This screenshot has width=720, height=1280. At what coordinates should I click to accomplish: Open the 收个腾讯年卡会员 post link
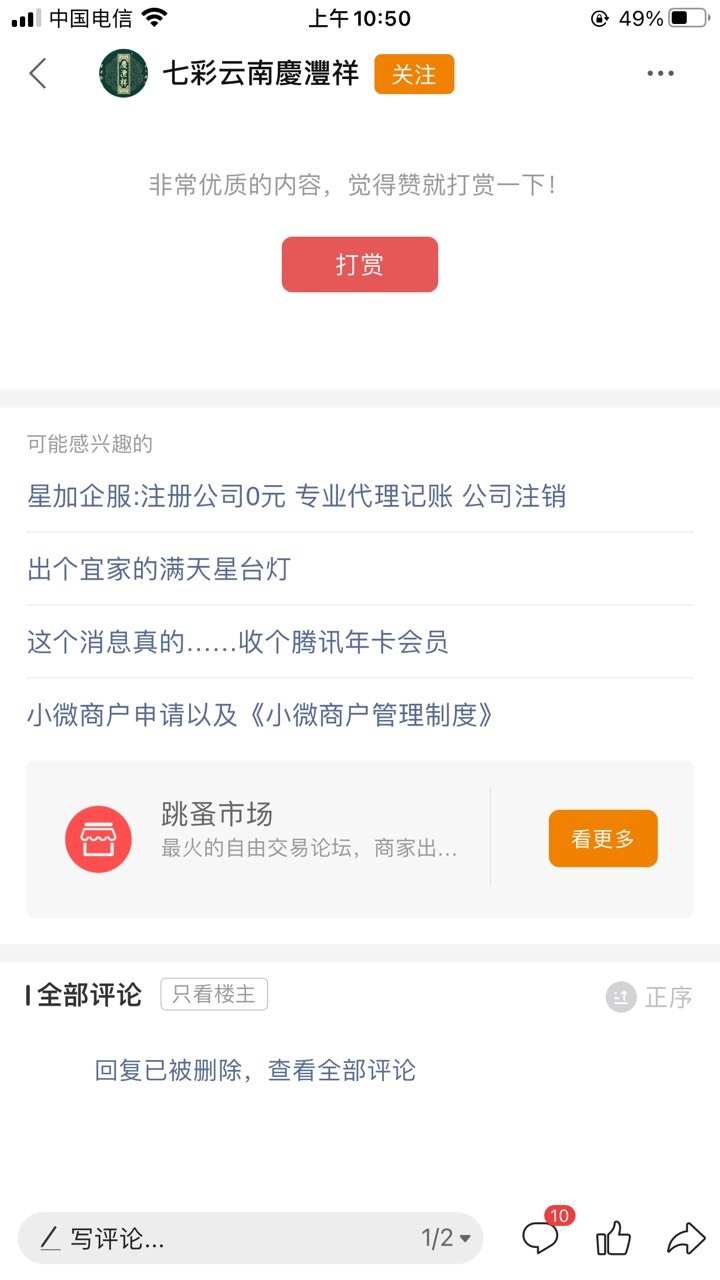pos(238,642)
